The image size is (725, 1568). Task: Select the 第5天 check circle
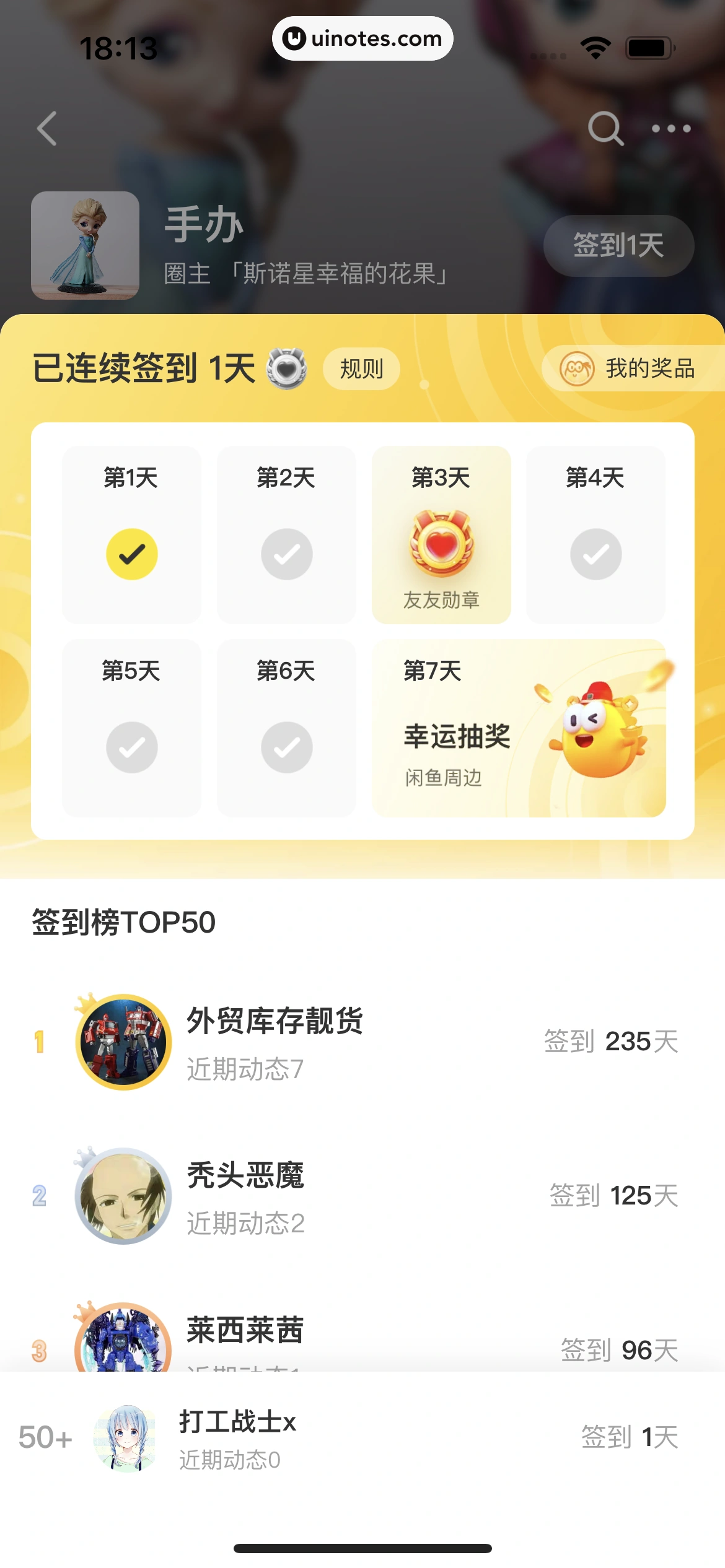[x=131, y=747]
